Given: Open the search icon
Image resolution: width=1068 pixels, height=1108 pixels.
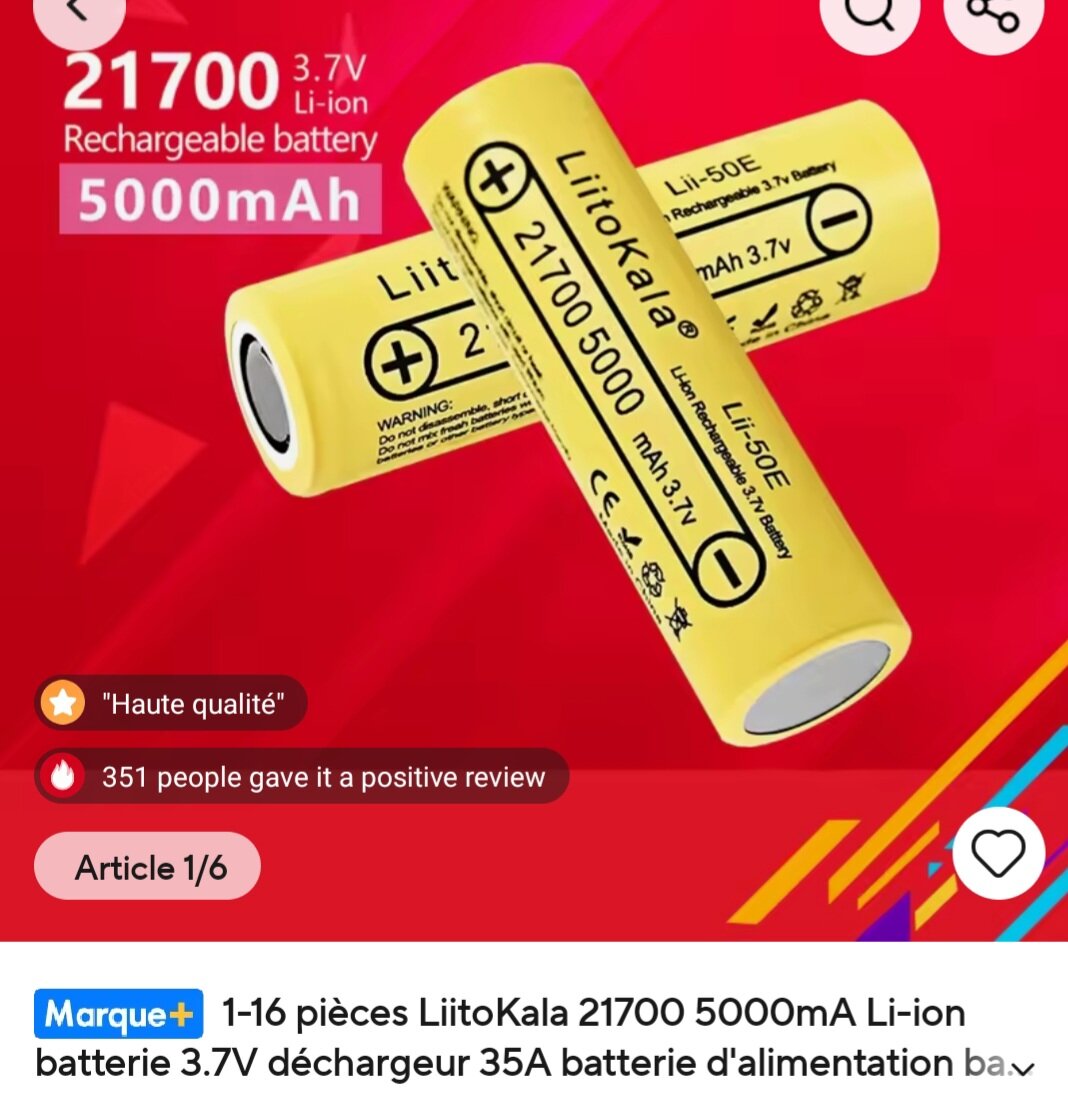Looking at the screenshot, I should pos(868,14).
